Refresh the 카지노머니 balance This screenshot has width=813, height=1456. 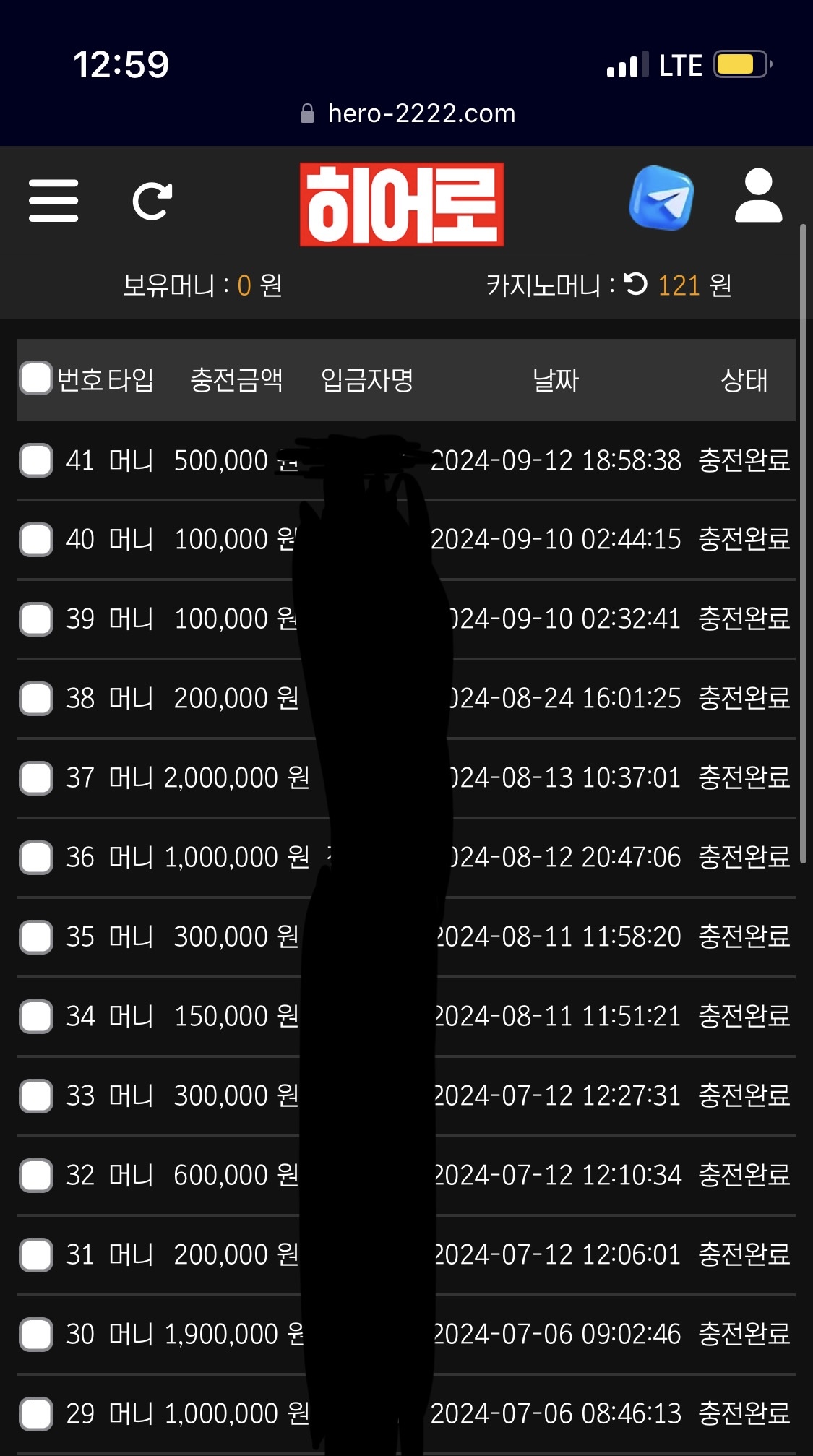pos(636,284)
